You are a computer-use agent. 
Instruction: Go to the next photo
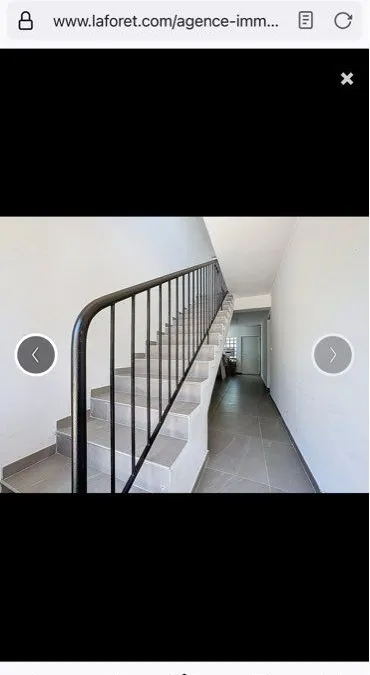tap(333, 355)
